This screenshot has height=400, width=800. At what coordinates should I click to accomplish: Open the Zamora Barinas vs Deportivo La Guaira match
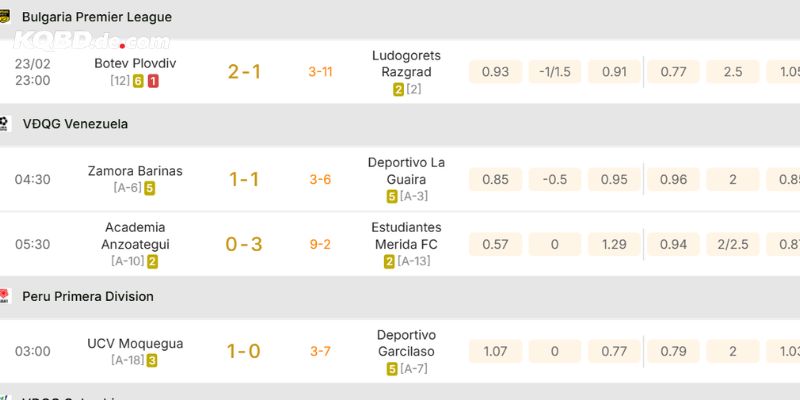point(244,179)
